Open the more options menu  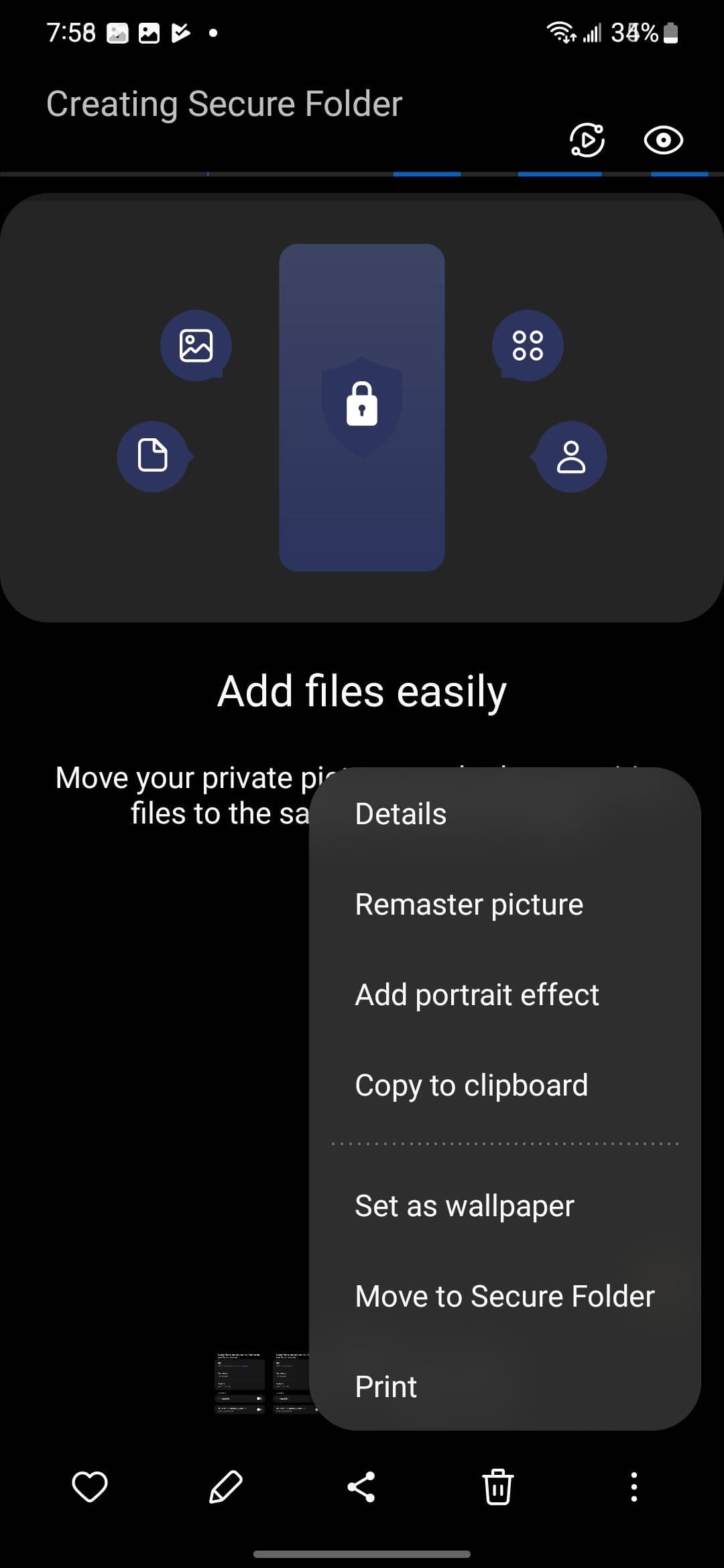pos(633,1488)
